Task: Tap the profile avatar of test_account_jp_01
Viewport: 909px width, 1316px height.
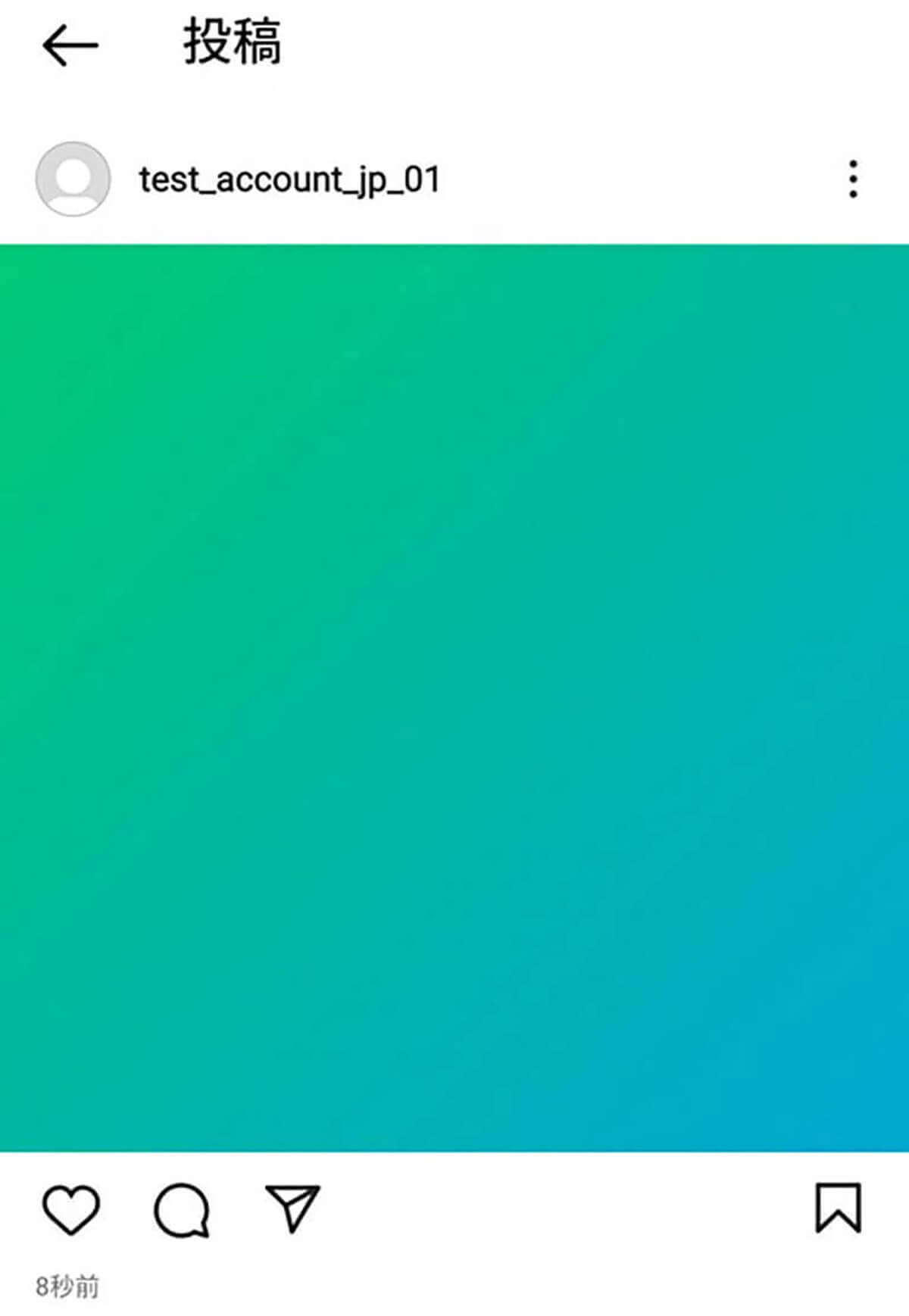Action: (73, 179)
